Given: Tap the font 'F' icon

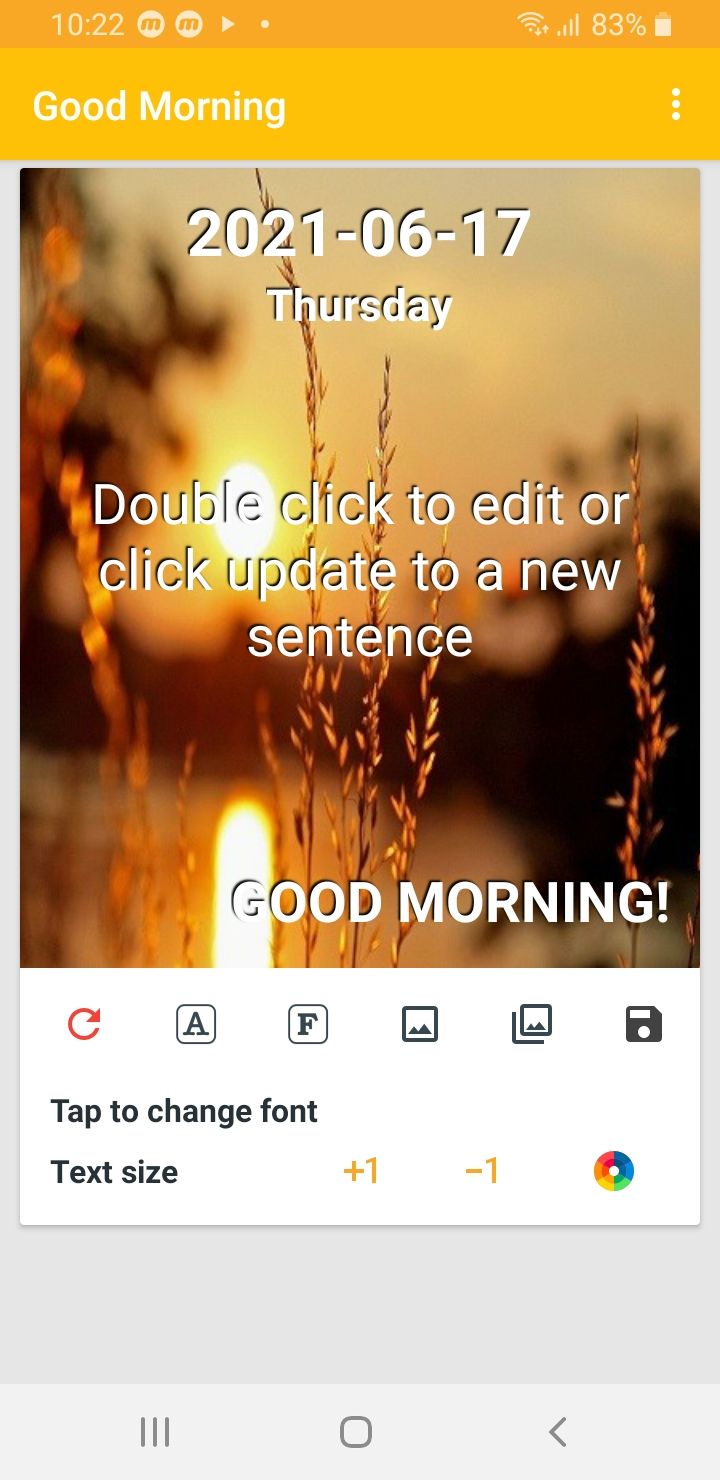Looking at the screenshot, I should click(x=308, y=1024).
